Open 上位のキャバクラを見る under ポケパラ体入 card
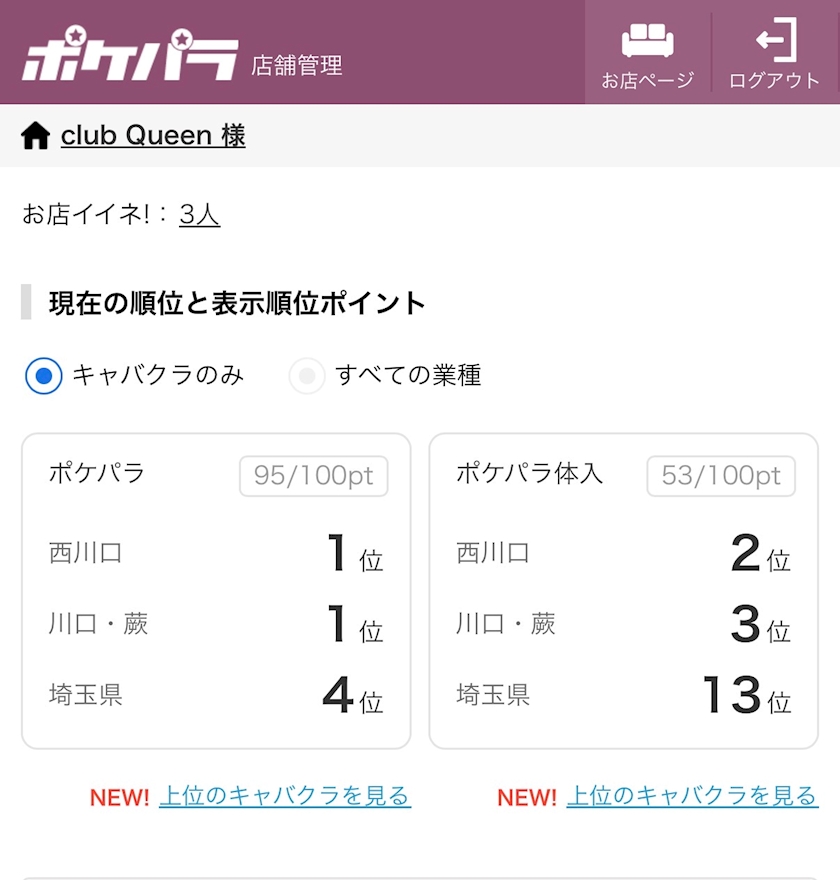Image resolution: width=840 pixels, height=880 pixels. pyautogui.click(x=692, y=796)
